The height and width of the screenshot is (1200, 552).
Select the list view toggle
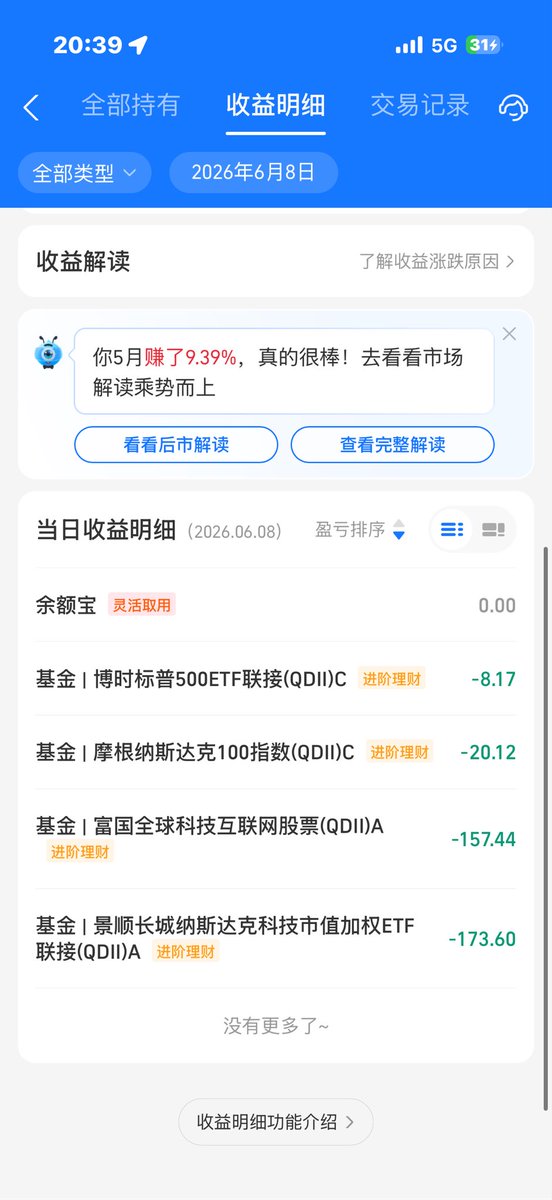(x=452, y=530)
